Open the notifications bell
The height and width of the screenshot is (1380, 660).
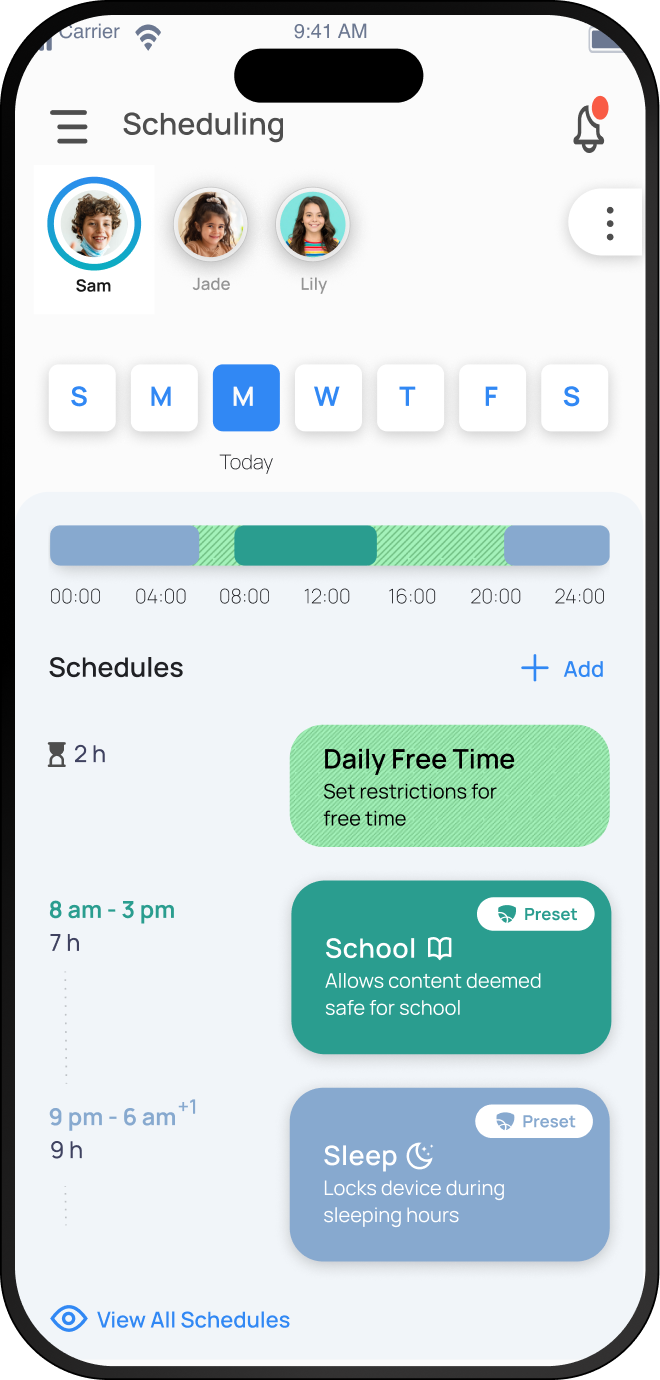click(589, 128)
